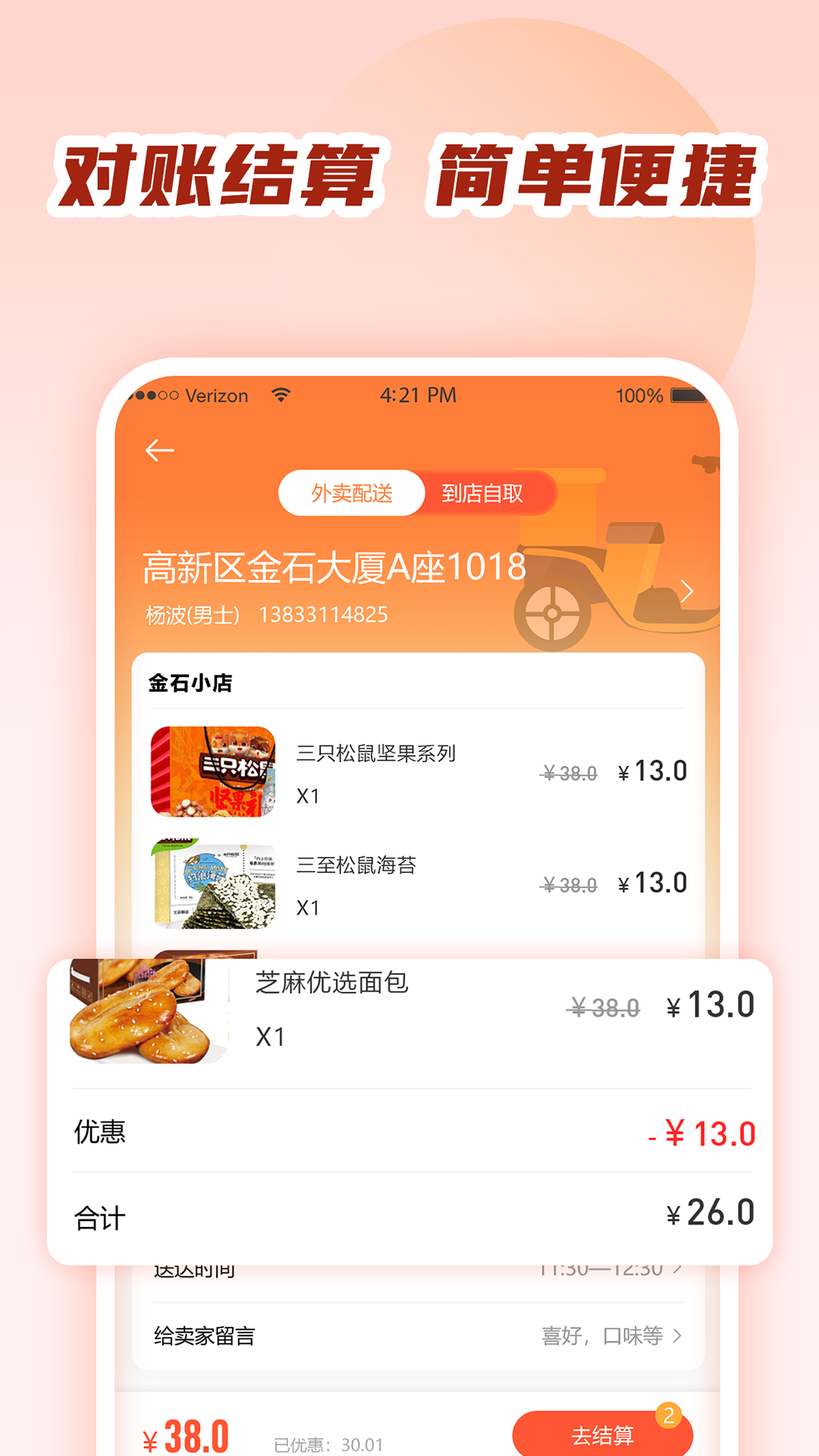Select the 外卖配送 delivery tab
The width and height of the screenshot is (819, 1456).
point(351,493)
